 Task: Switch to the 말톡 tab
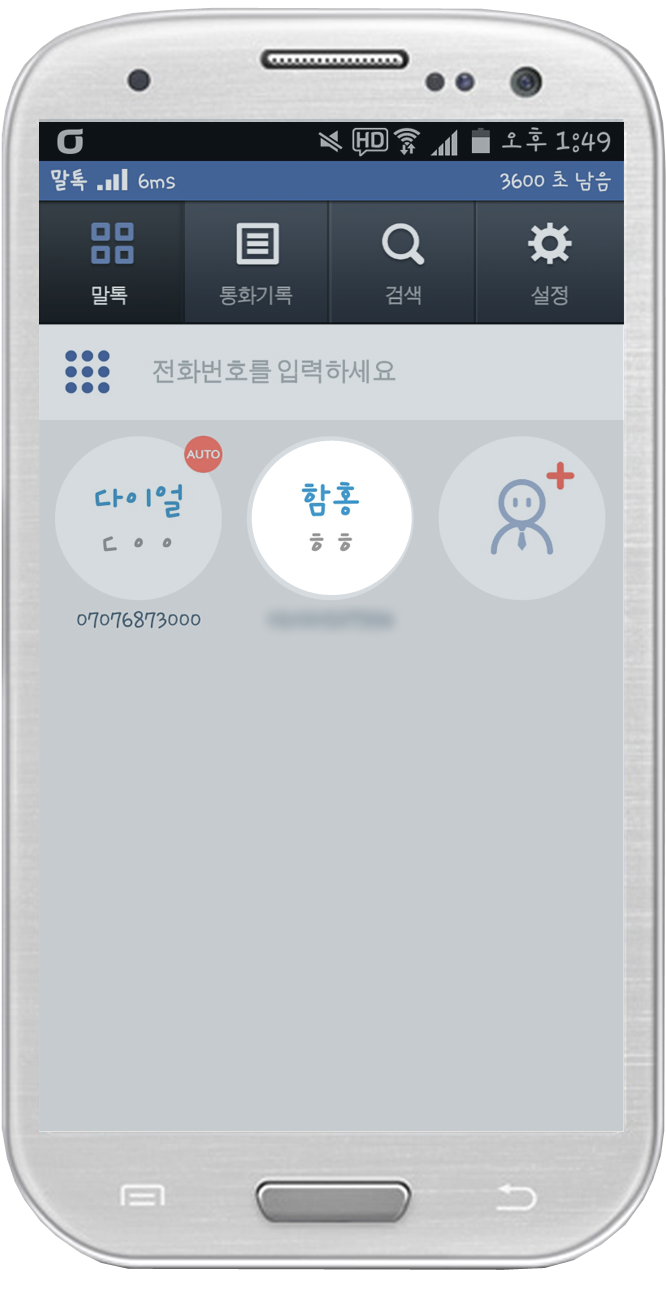[x=111, y=262]
